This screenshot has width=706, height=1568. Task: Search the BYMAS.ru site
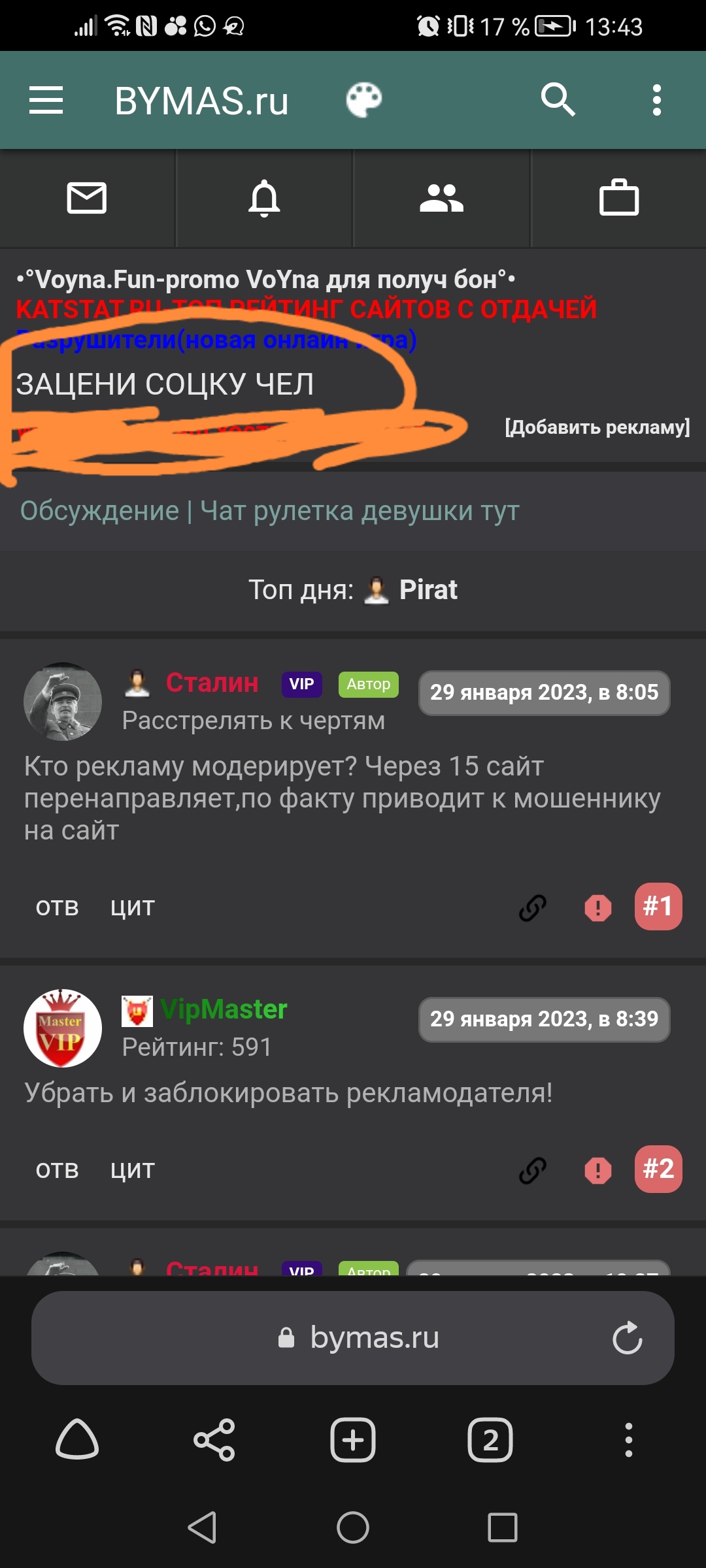coord(558,101)
